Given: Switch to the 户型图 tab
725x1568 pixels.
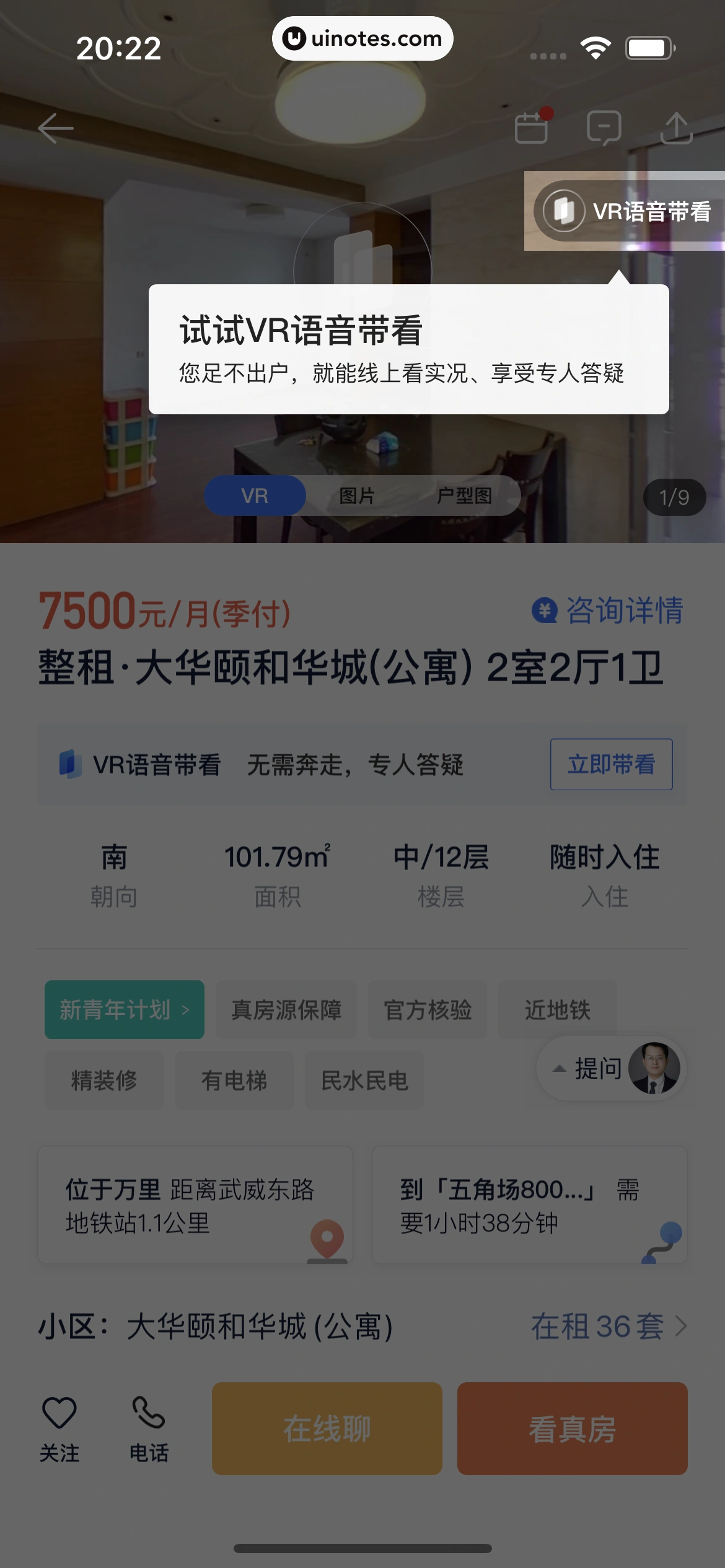Looking at the screenshot, I should pyautogui.click(x=464, y=495).
